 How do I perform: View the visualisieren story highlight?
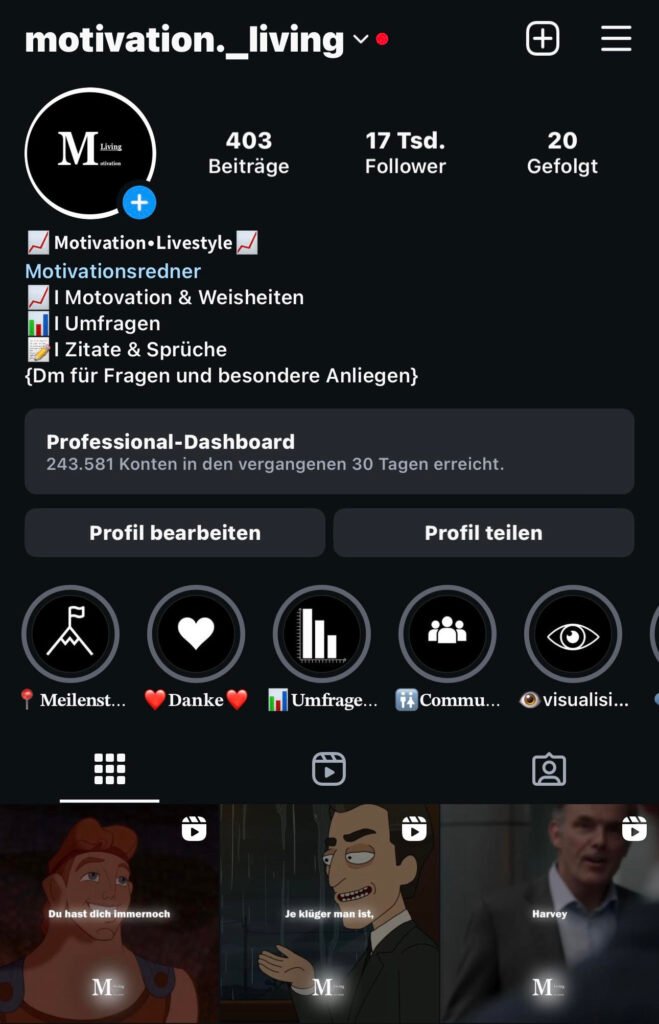point(573,634)
